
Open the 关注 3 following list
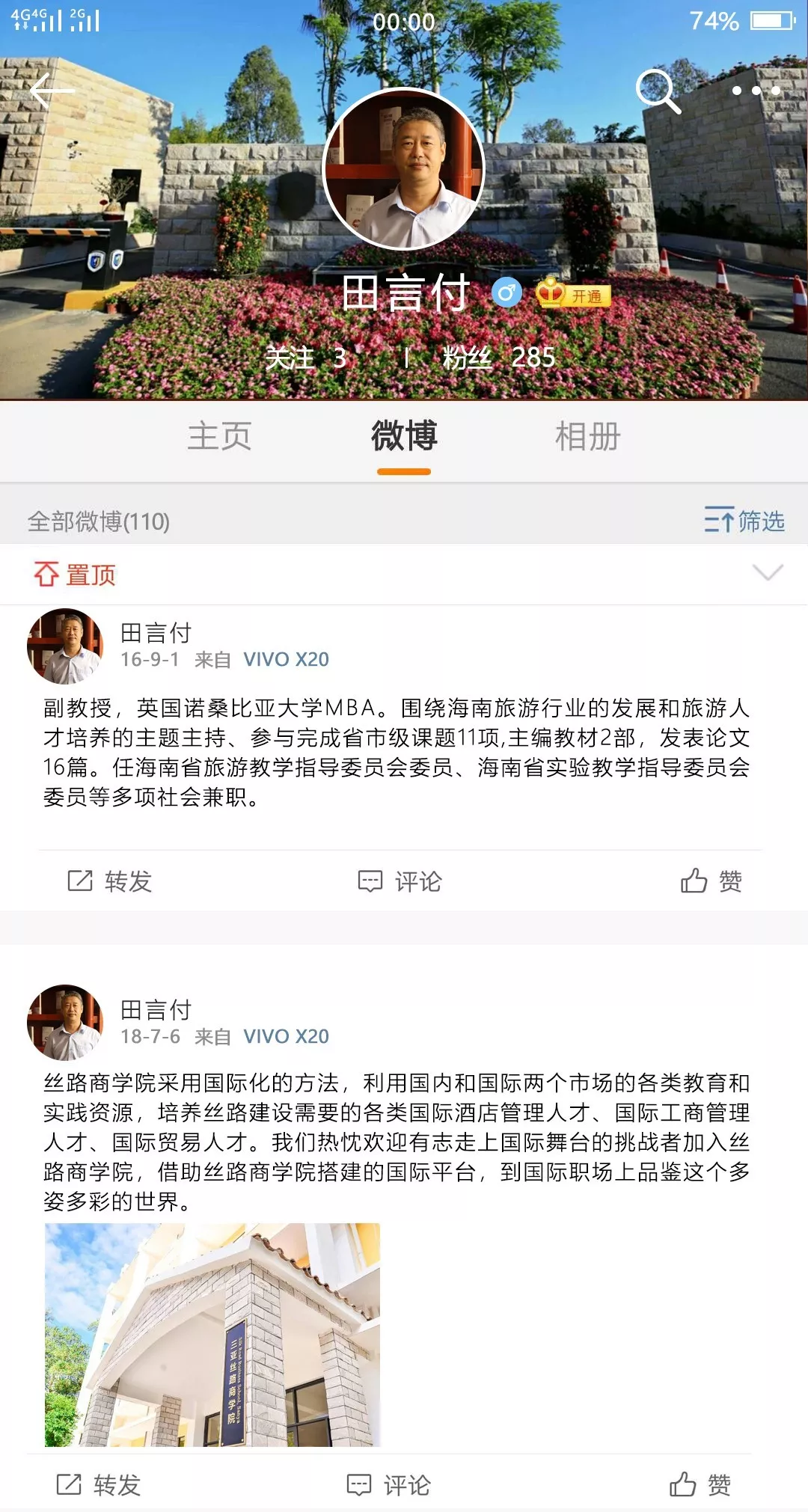305,358
